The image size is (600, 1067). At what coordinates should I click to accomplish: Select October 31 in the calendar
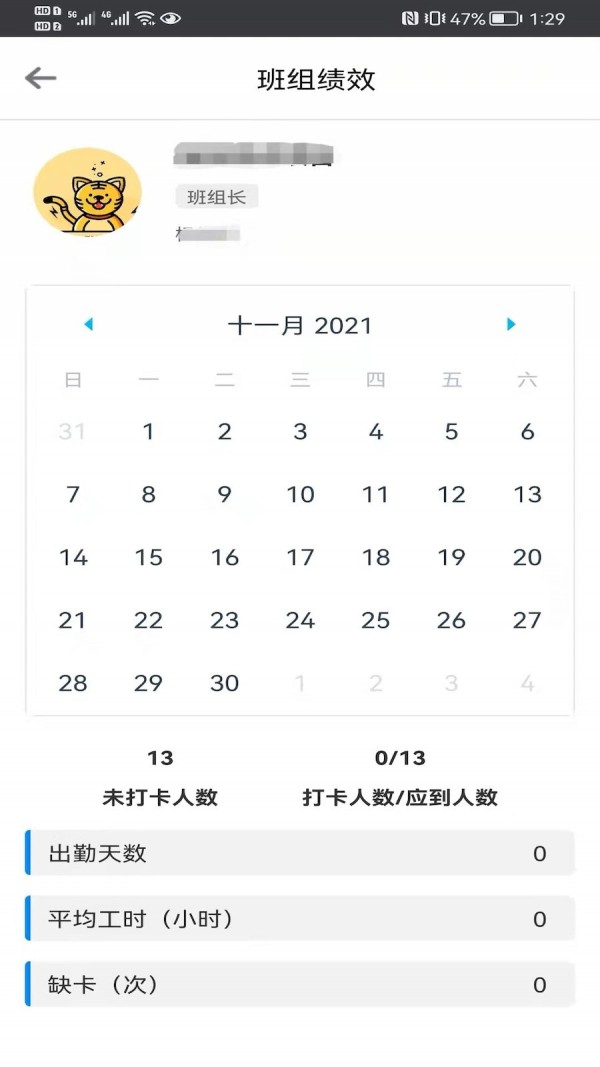72,432
